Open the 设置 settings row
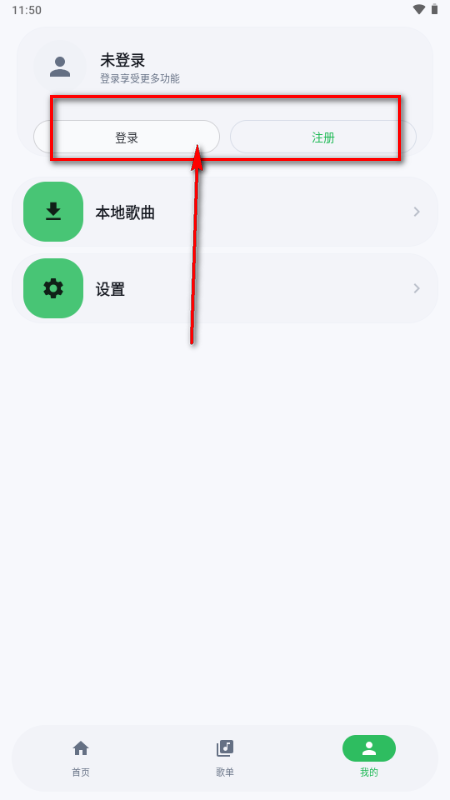The width and height of the screenshot is (450, 800). pos(225,288)
